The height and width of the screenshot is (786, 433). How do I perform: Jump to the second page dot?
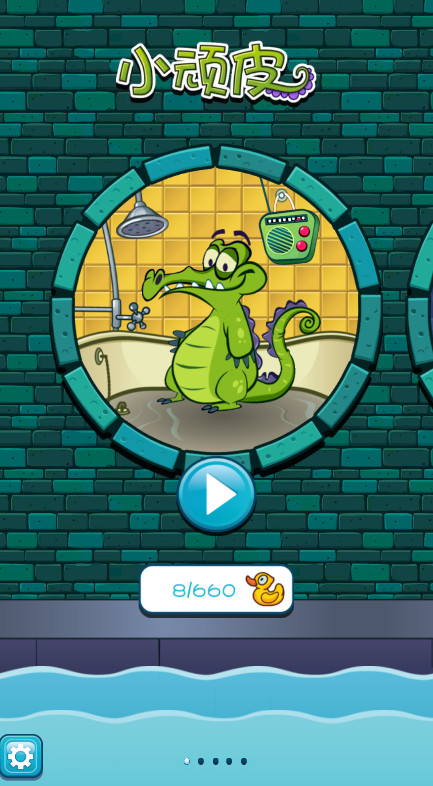pos(201,761)
